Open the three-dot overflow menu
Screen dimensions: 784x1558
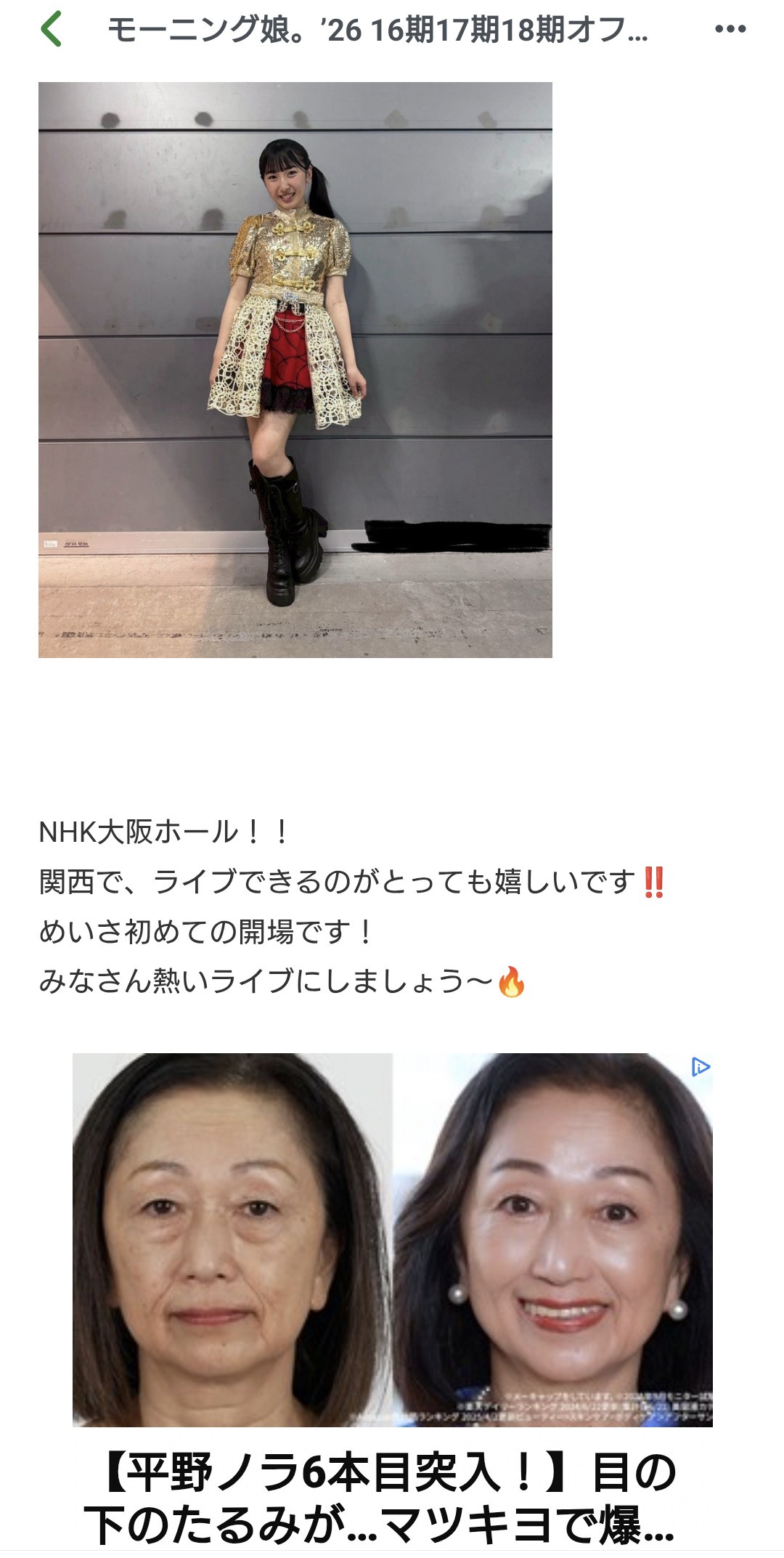tap(730, 30)
